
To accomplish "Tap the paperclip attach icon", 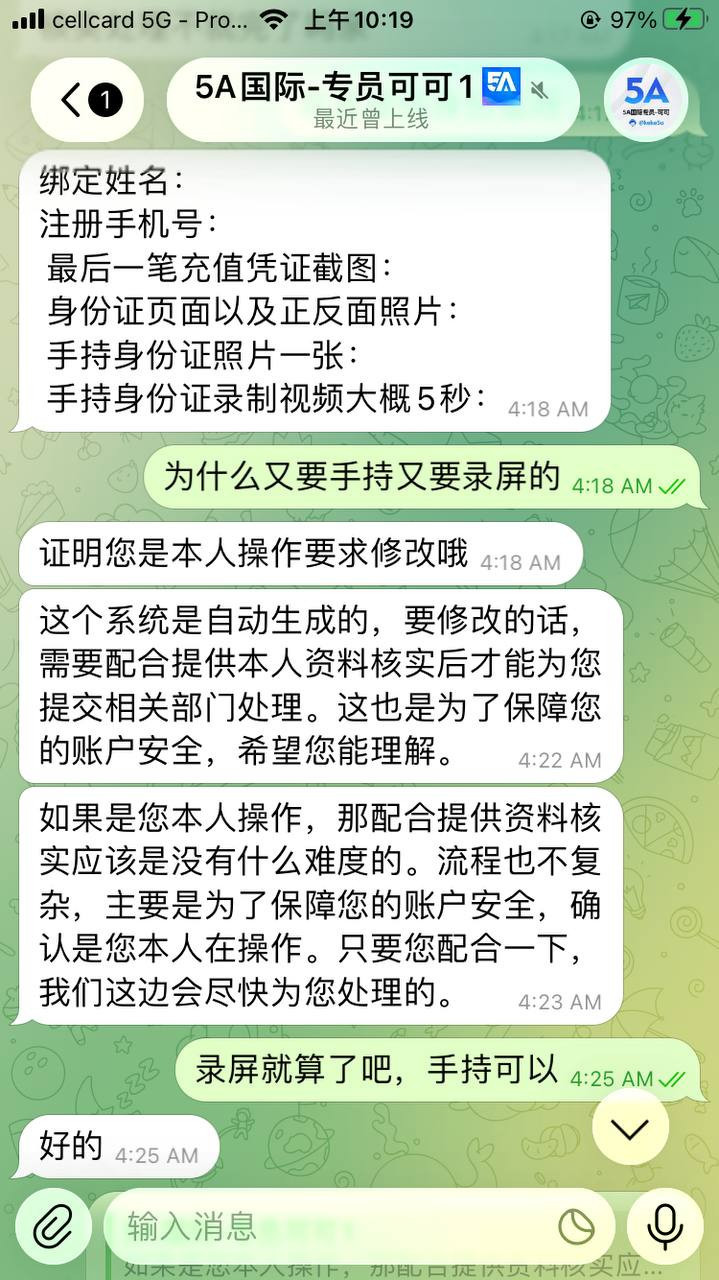I will pyautogui.click(x=54, y=1225).
